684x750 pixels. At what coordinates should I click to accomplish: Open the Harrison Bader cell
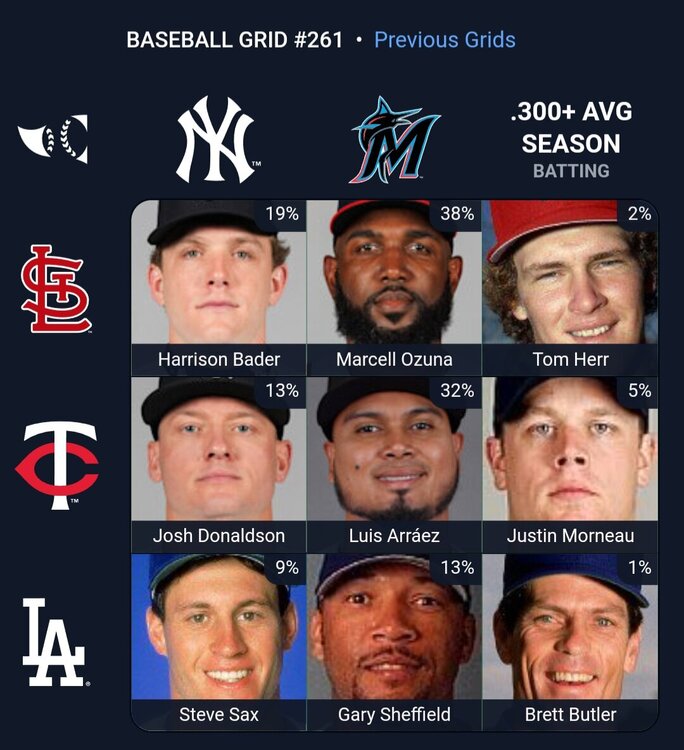218,288
